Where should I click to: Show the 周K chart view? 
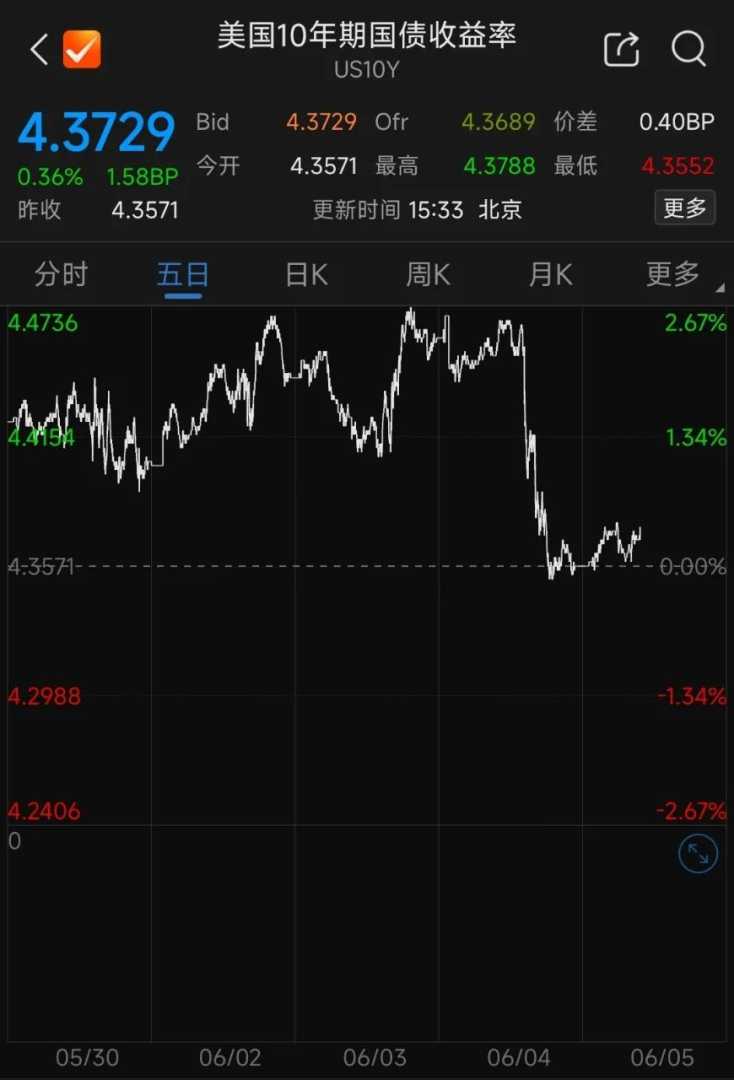[x=428, y=274]
